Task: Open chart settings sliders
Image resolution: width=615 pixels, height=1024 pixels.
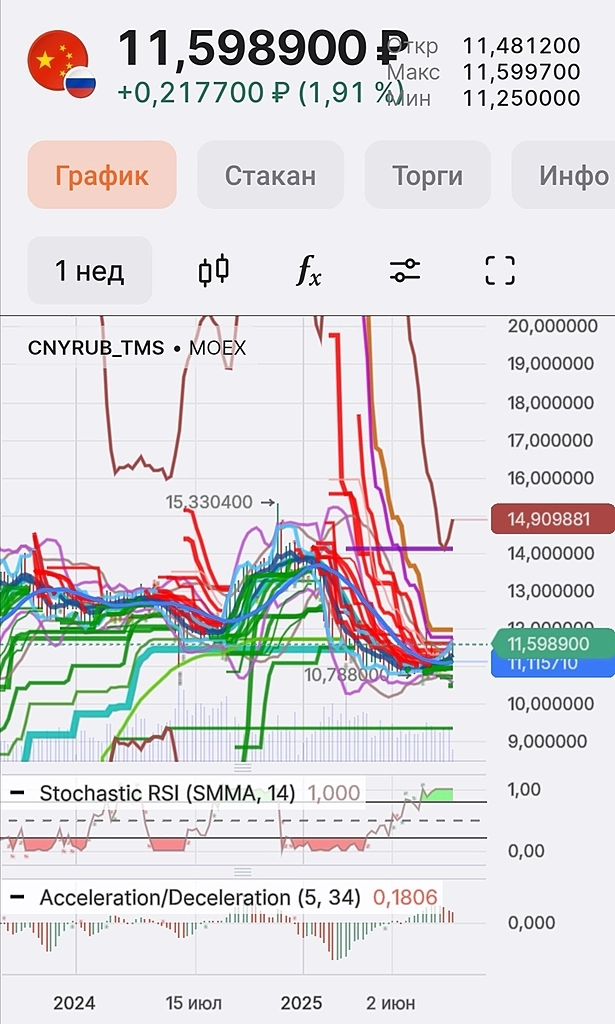Action: (405, 270)
